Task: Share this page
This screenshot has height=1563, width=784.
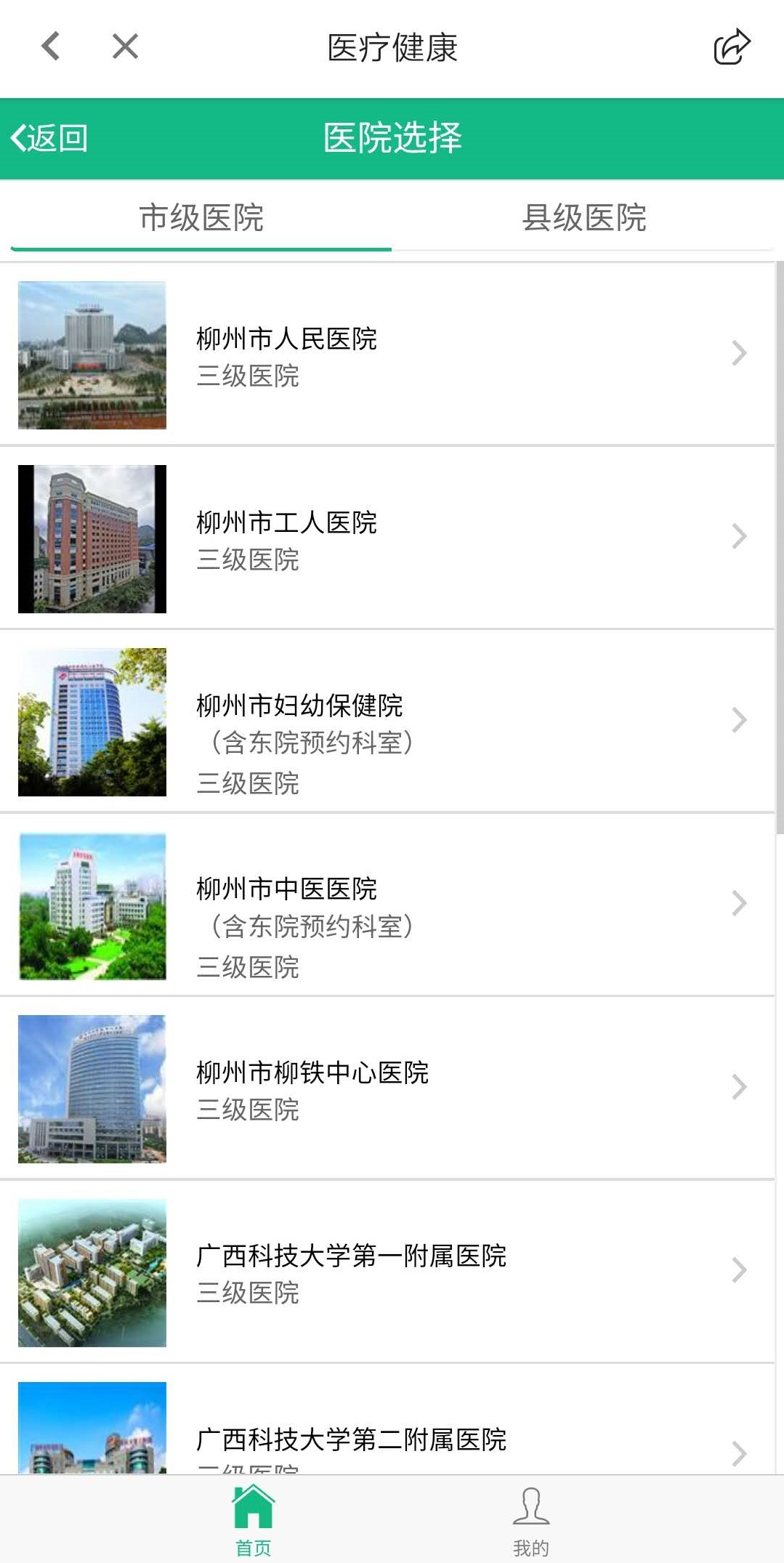Action: pos(731,47)
